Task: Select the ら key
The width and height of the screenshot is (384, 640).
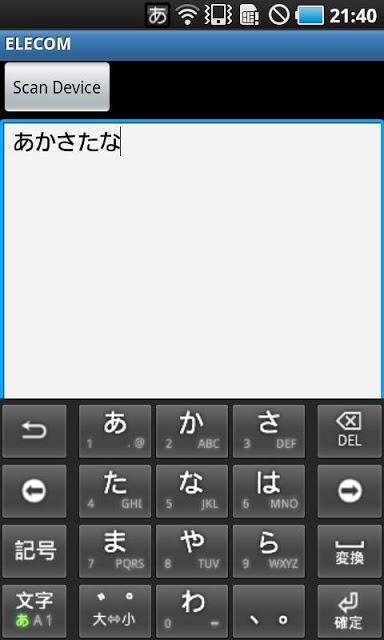Action: [x=269, y=551]
